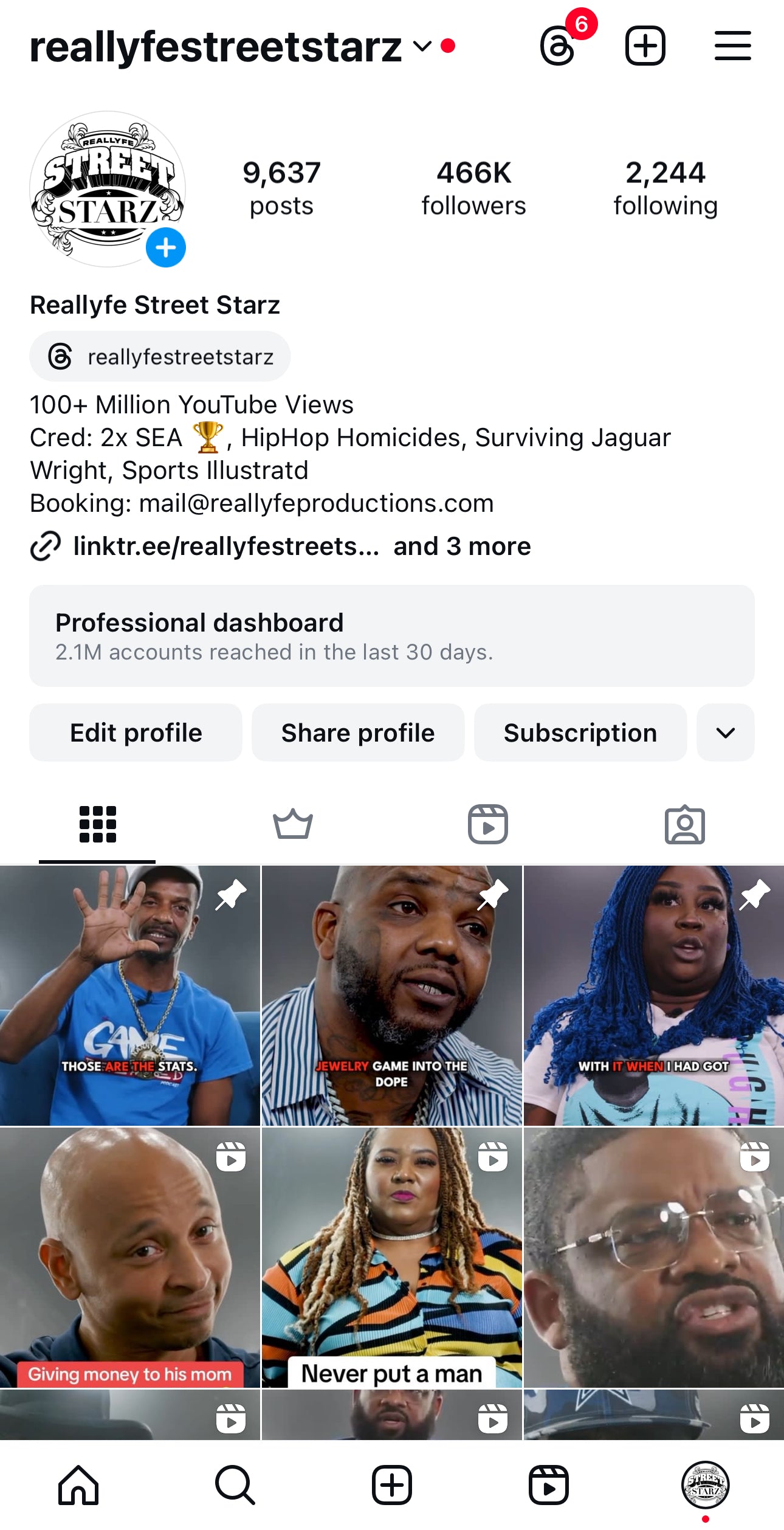Open Search and explore
The height and width of the screenshot is (1530, 784).
click(235, 1485)
